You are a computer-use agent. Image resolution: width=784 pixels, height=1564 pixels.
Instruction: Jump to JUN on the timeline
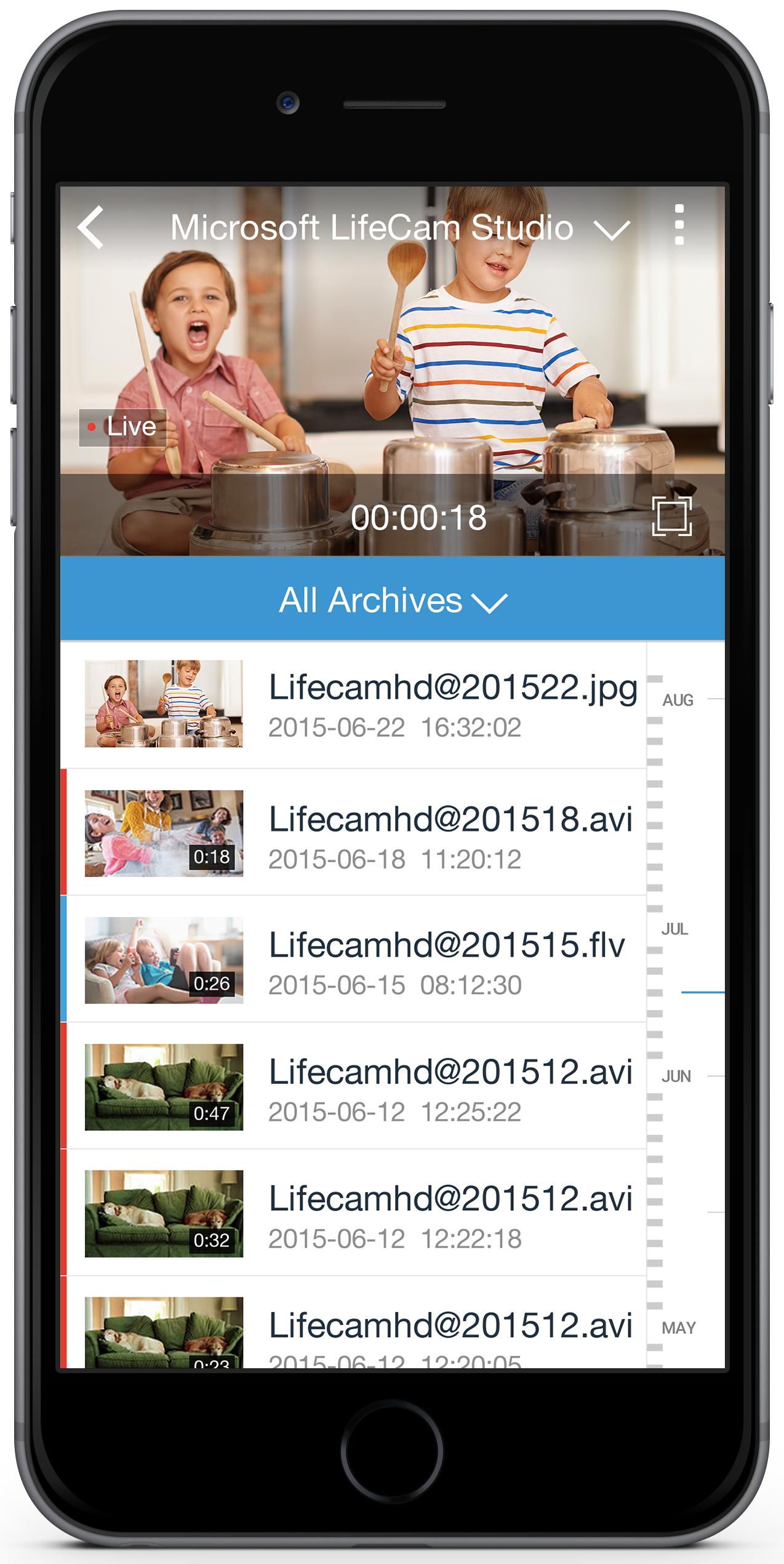click(676, 1077)
